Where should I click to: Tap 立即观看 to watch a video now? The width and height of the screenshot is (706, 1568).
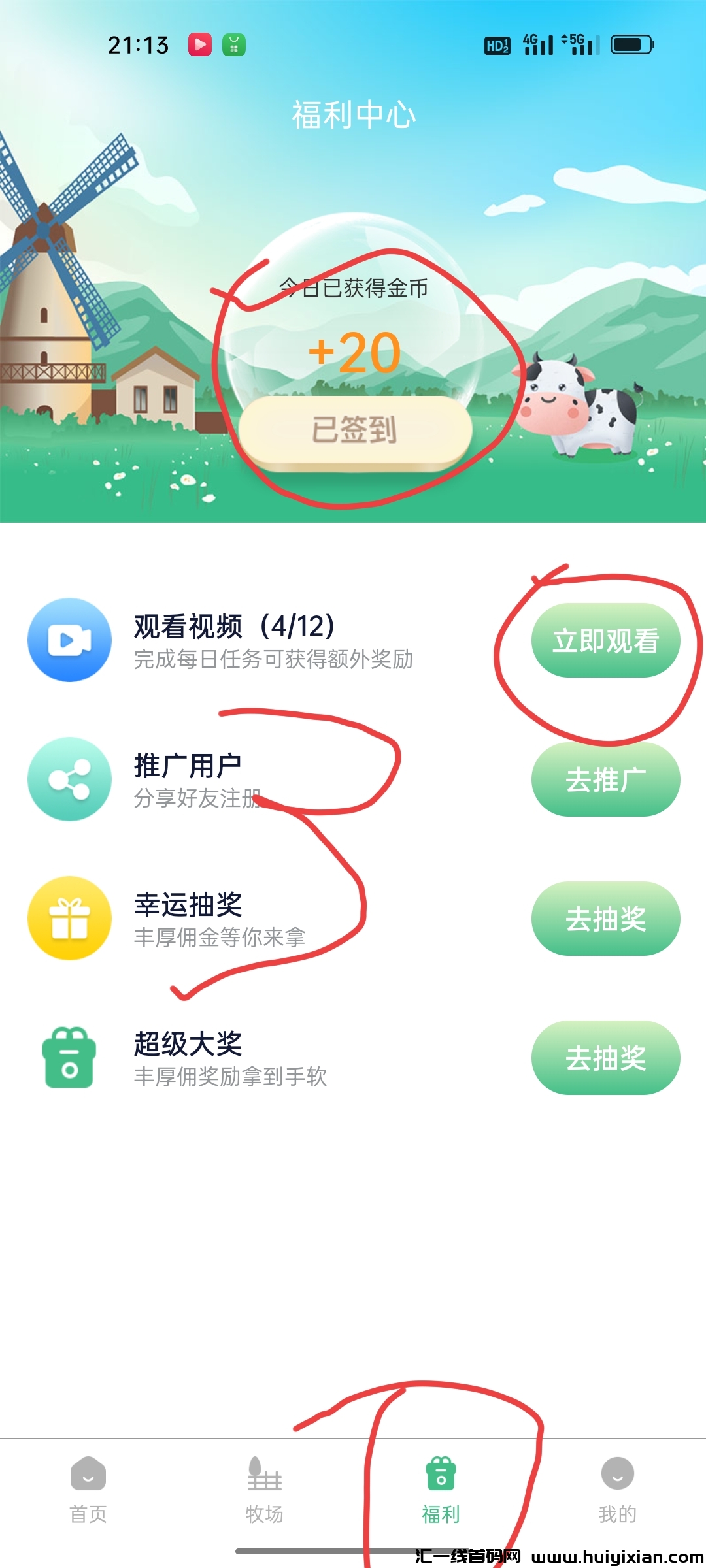(x=605, y=640)
